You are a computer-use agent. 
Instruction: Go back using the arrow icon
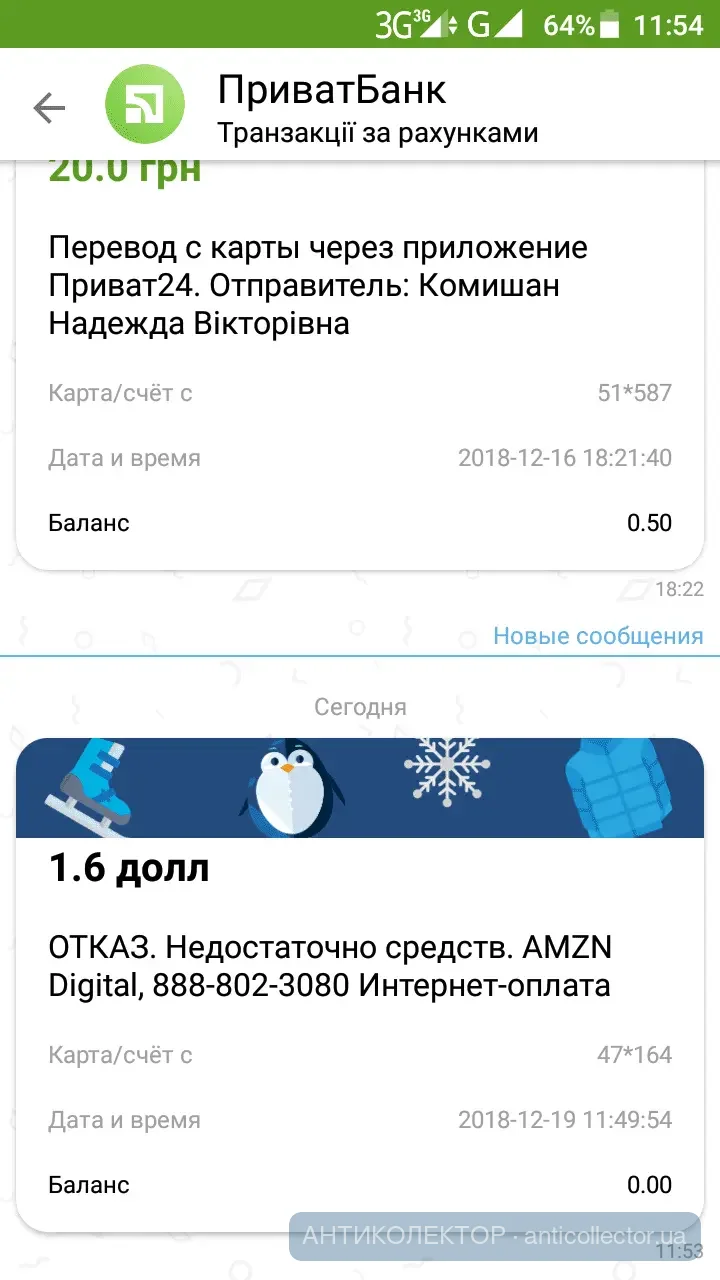pos(49,107)
